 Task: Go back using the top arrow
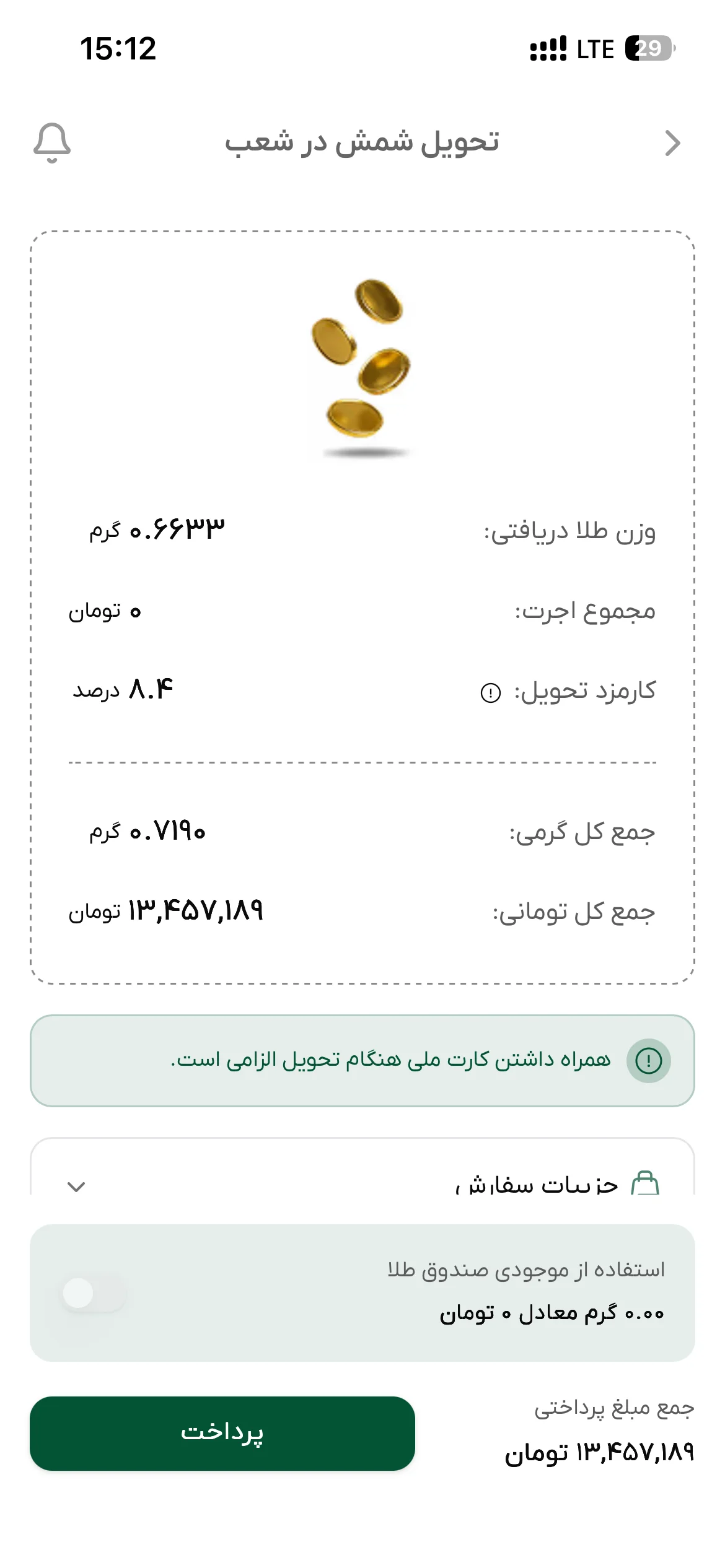pyautogui.click(x=672, y=143)
